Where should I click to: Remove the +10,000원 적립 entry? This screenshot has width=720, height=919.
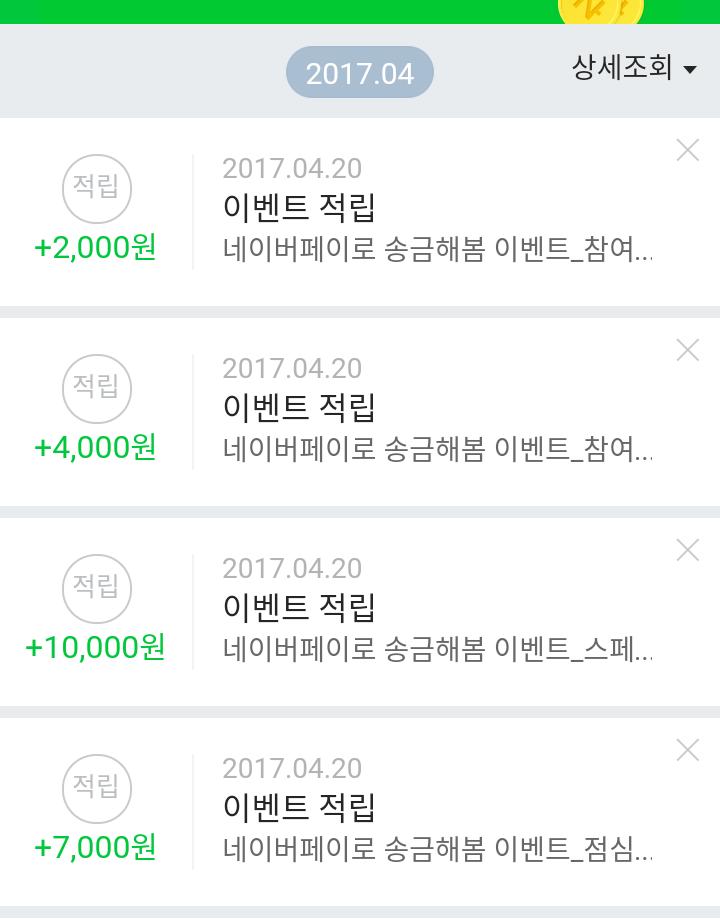point(687,550)
